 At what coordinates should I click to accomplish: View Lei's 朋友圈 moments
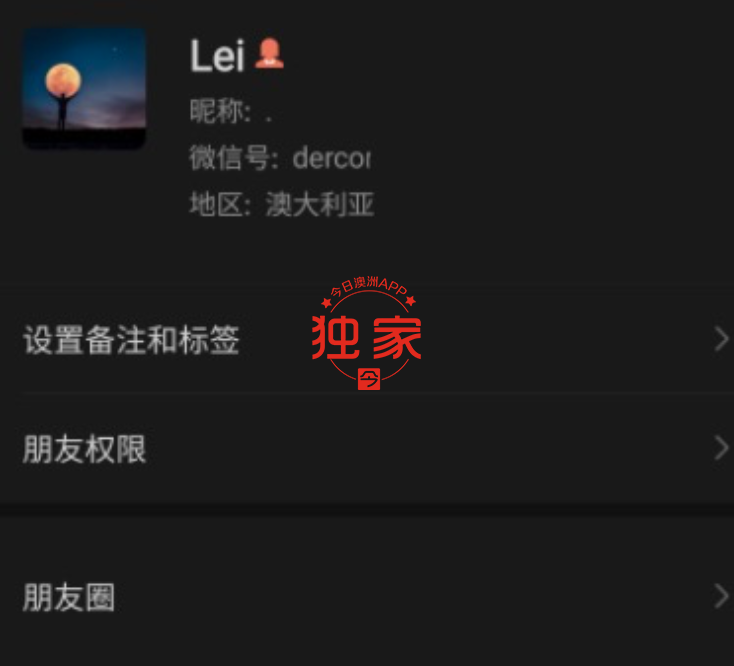pos(69,597)
